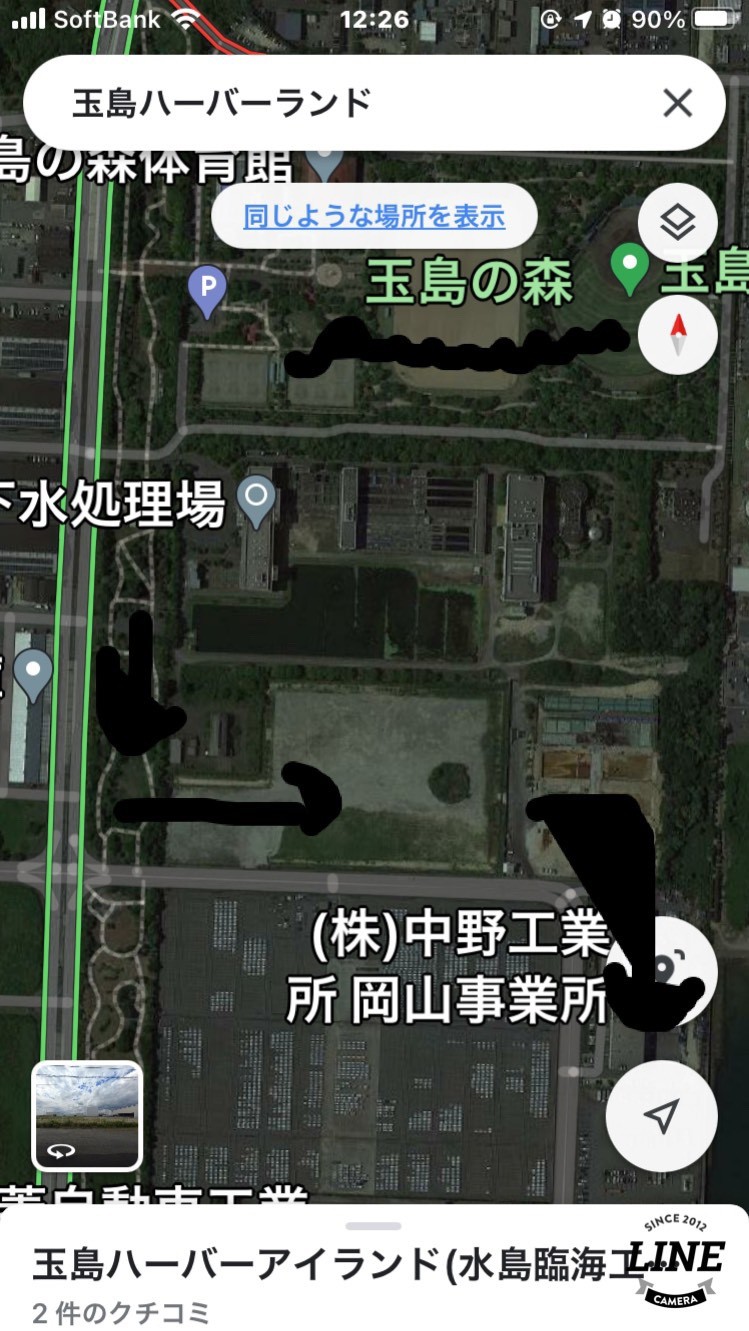This screenshot has width=749, height=1331.
Task: Open the map layers button
Action: click(x=677, y=223)
